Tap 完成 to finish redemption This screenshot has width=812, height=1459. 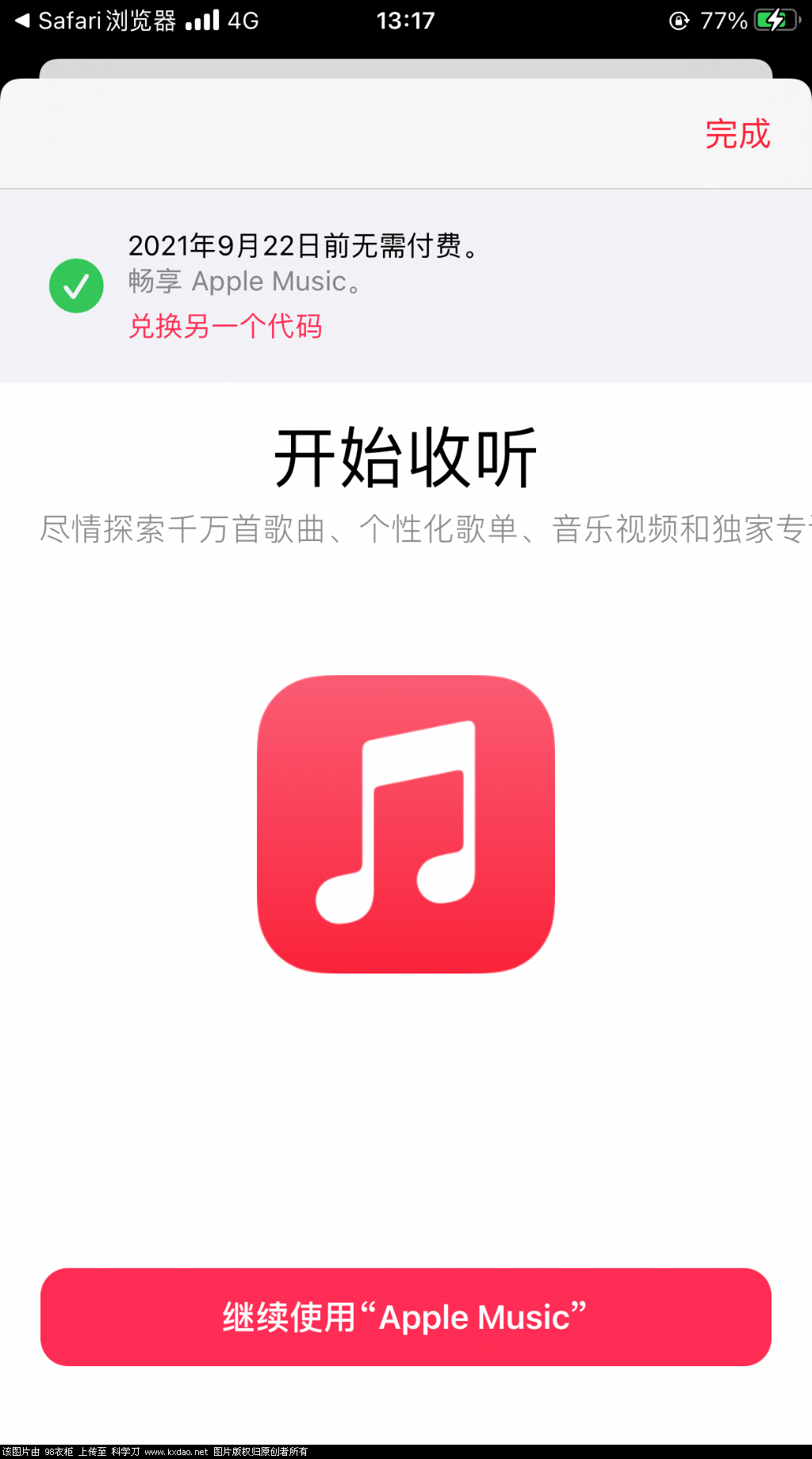coord(739,135)
